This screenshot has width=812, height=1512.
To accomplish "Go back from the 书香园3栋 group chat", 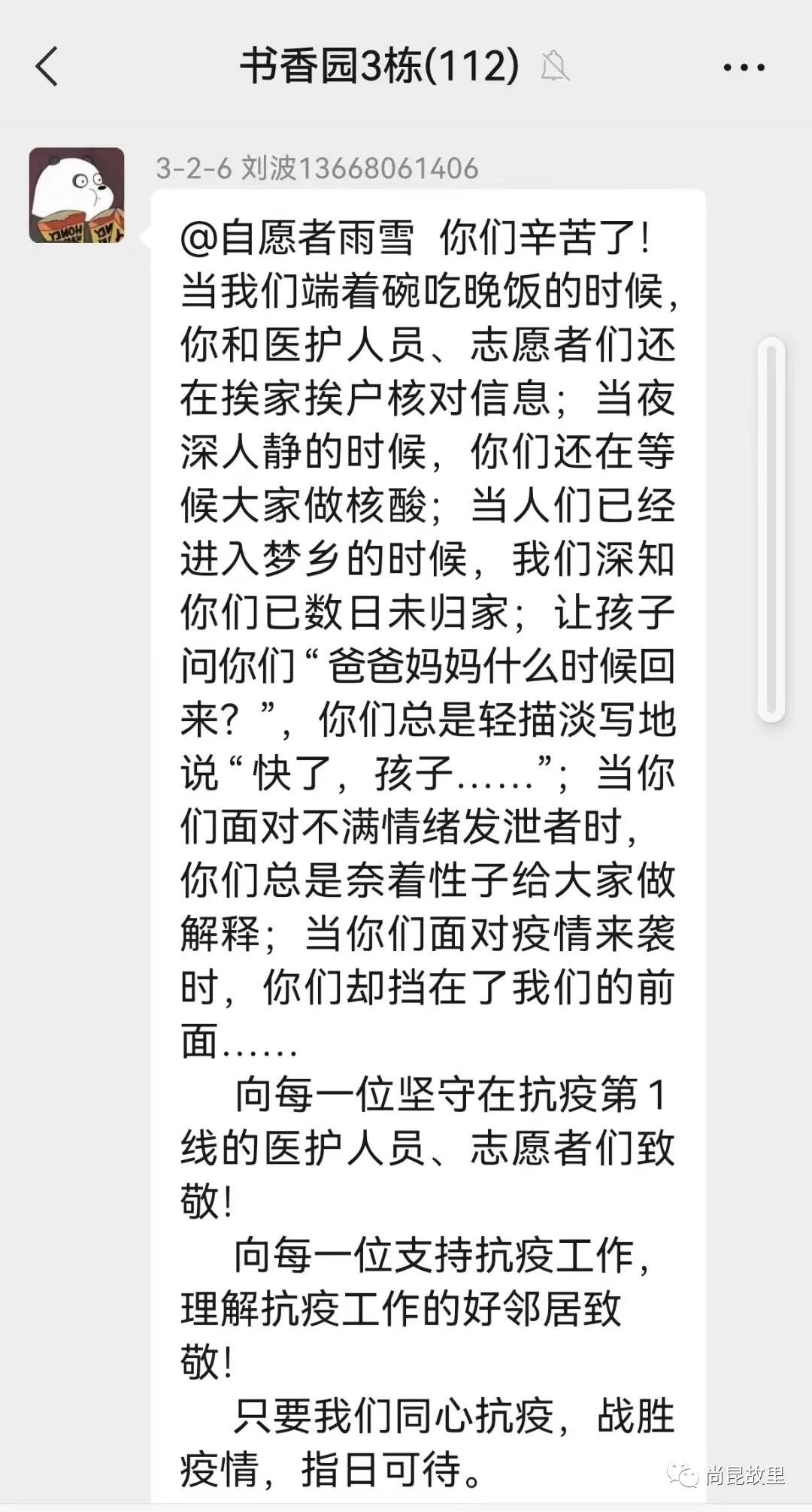I will [47, 66].
